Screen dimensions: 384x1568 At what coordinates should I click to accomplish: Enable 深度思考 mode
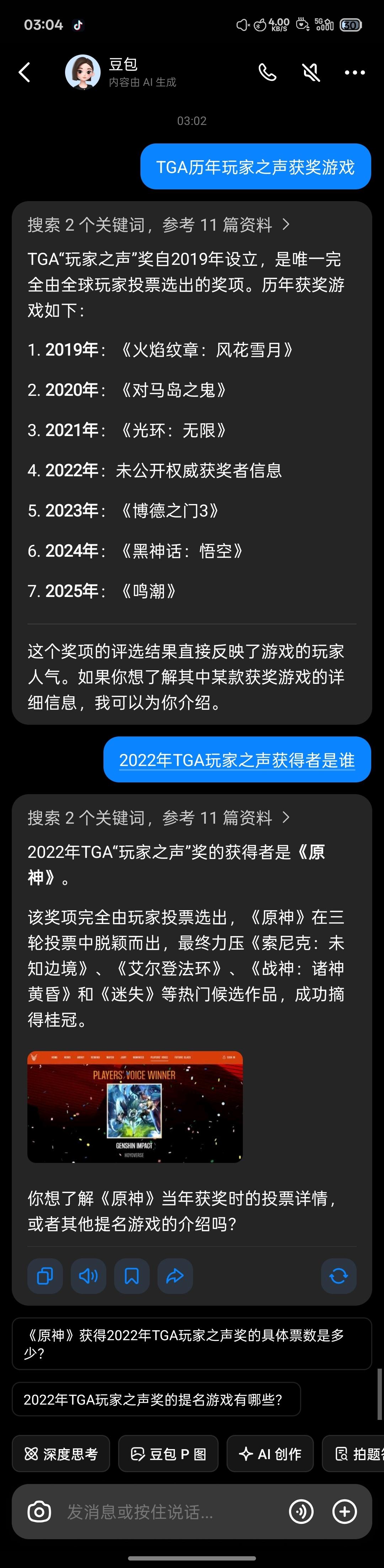tap(61, 1454)
